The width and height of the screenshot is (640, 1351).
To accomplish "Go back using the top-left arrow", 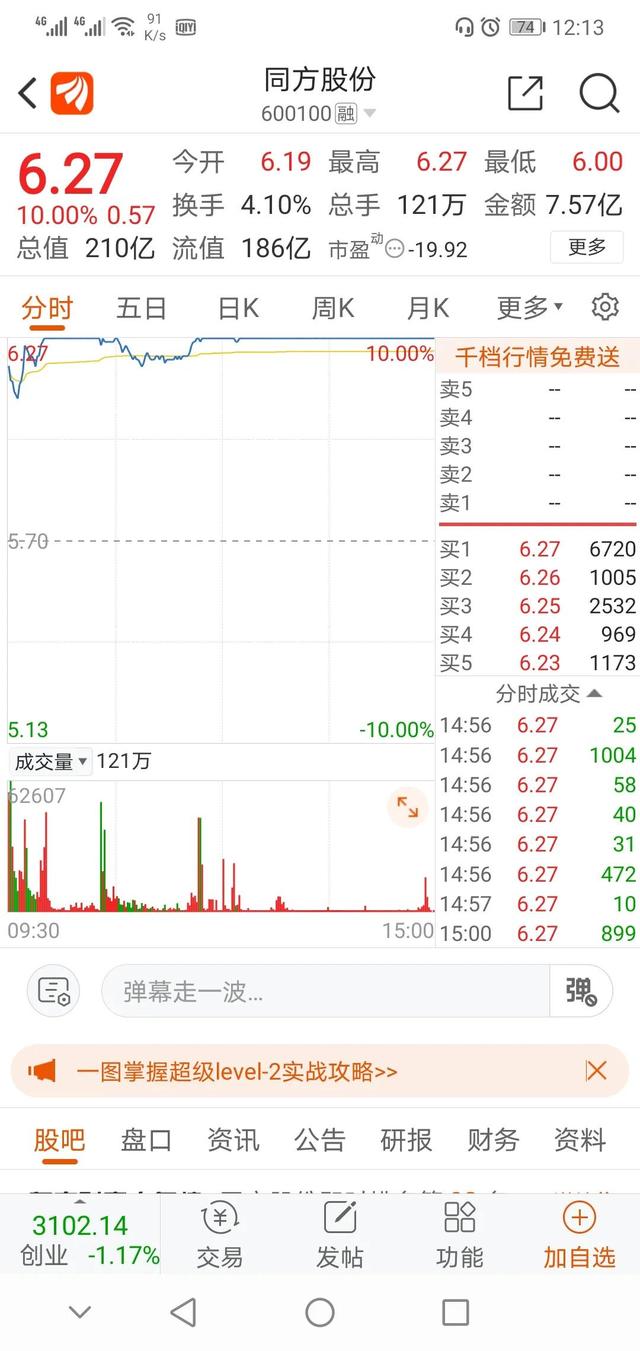I will (x=28, y=94).
